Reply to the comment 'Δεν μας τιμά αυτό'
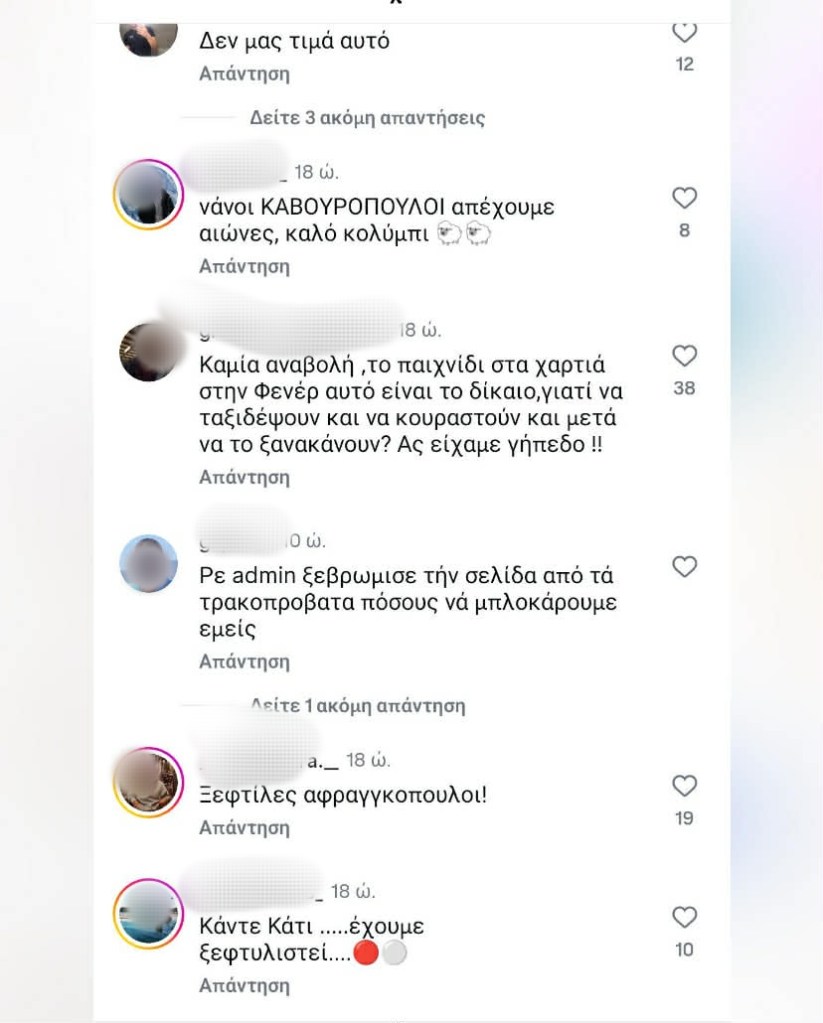This screenshot has width=823, height=1023. [x=244, y=74]
